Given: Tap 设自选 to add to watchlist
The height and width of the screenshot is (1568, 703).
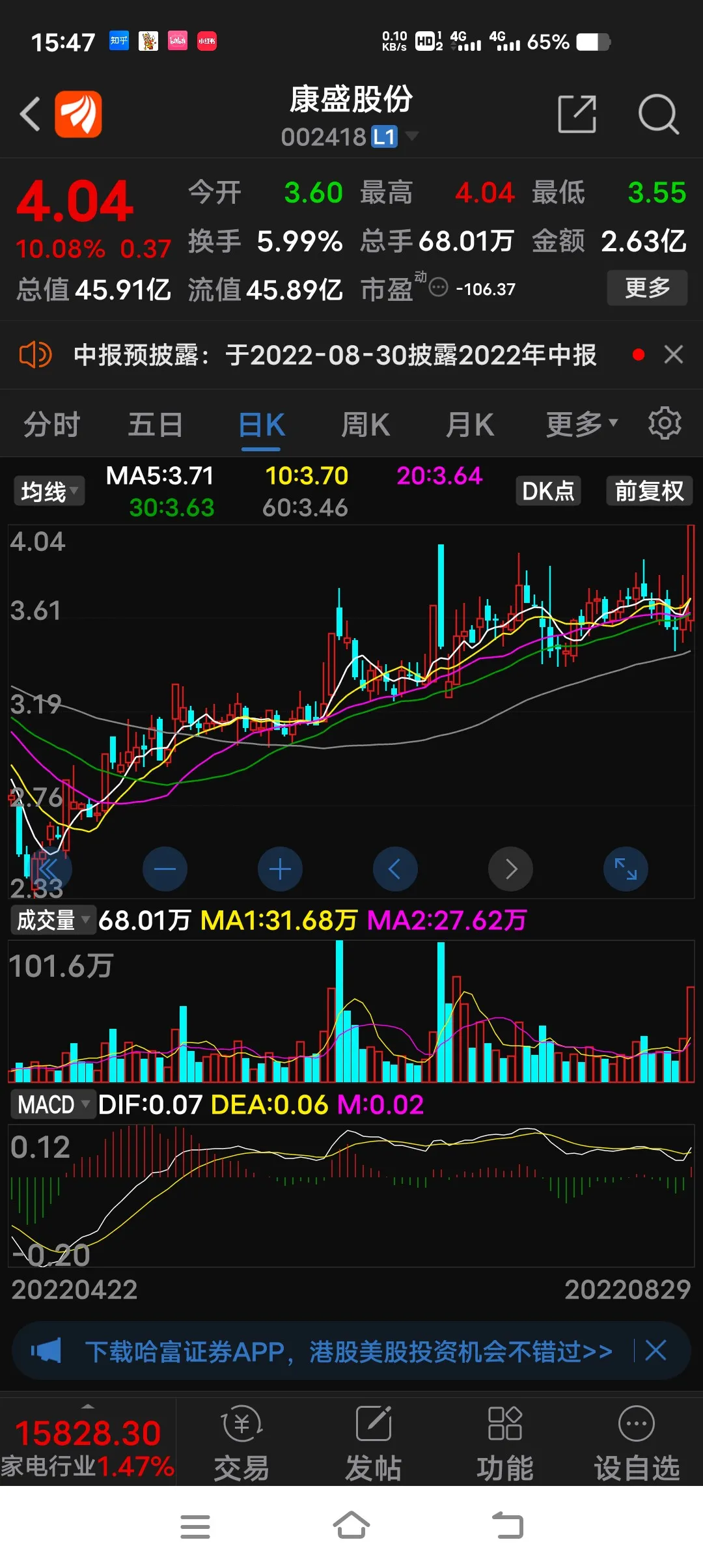Looking at the screenshot, I should [x=636, y=1442].
